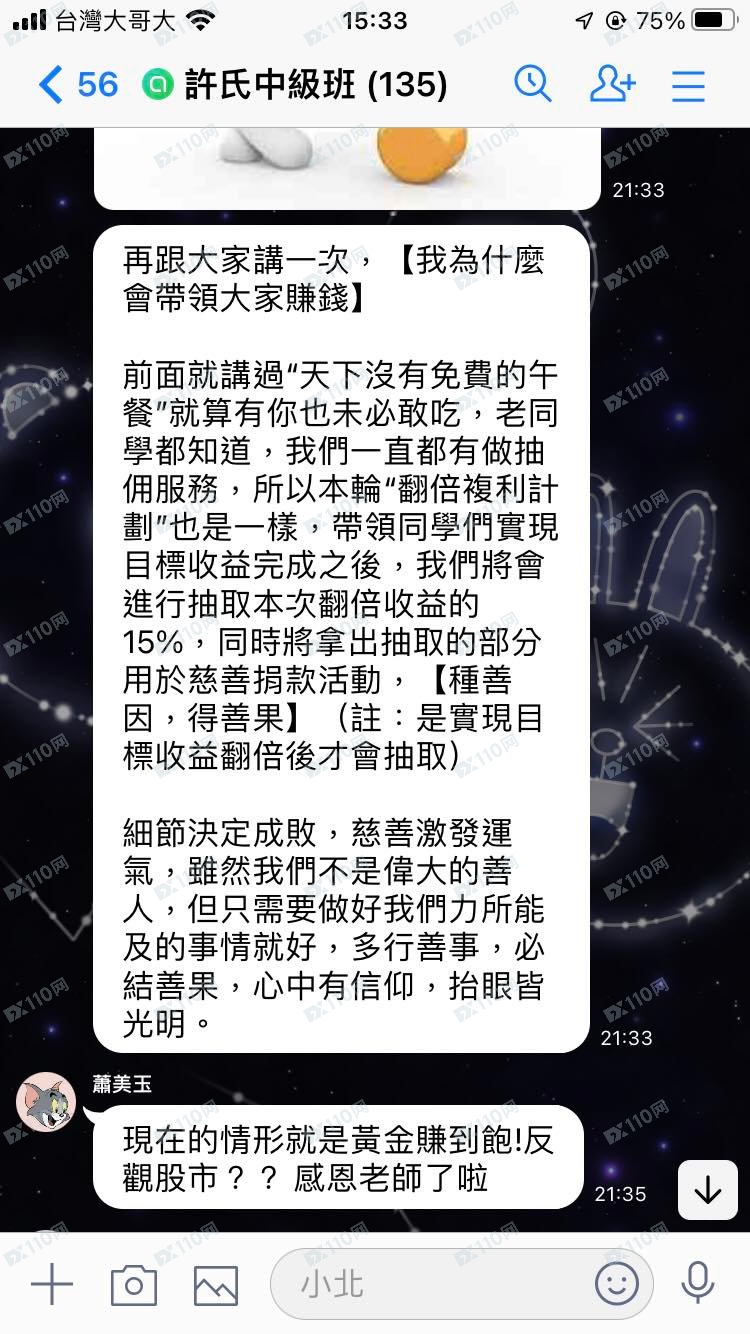Open the chat settings hamburger menu
The height and width of the screenshot is (1334, 750).
click(x=688, y=85)
